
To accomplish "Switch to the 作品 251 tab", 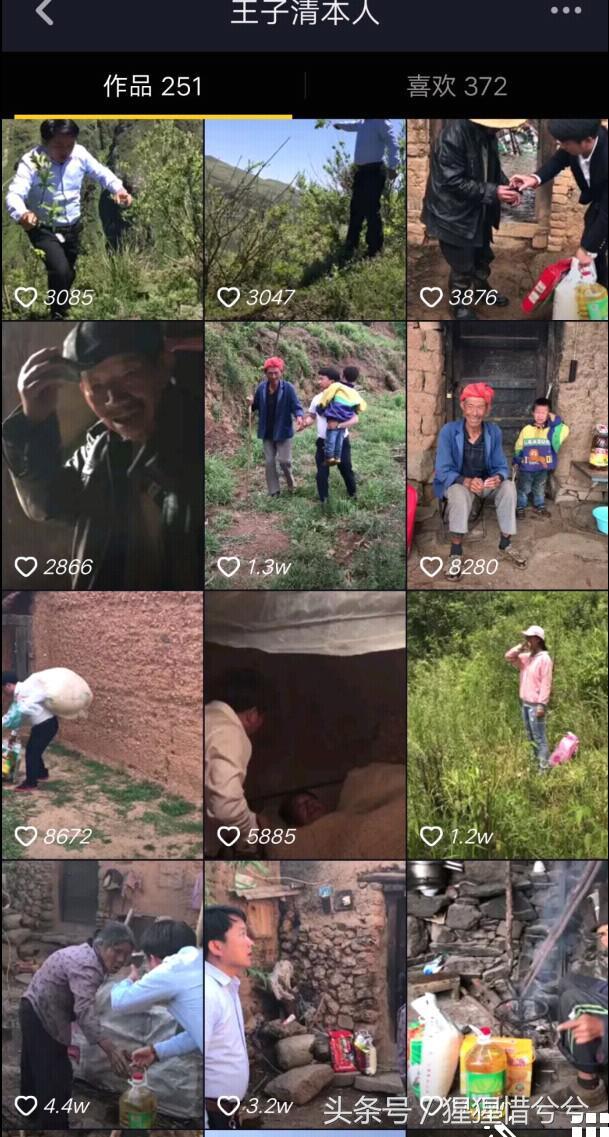I will (153, 87).
